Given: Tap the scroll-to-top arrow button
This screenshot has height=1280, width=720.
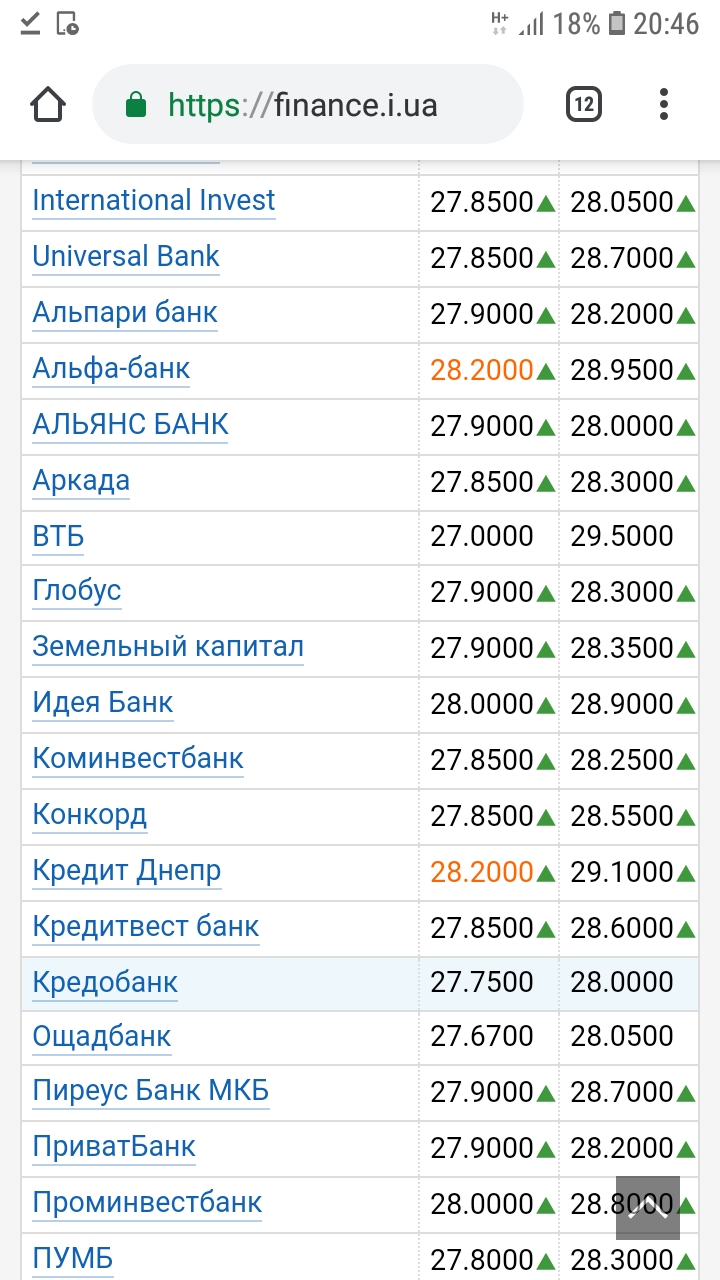Looking at the screenshot, I should coord(648,1208).
